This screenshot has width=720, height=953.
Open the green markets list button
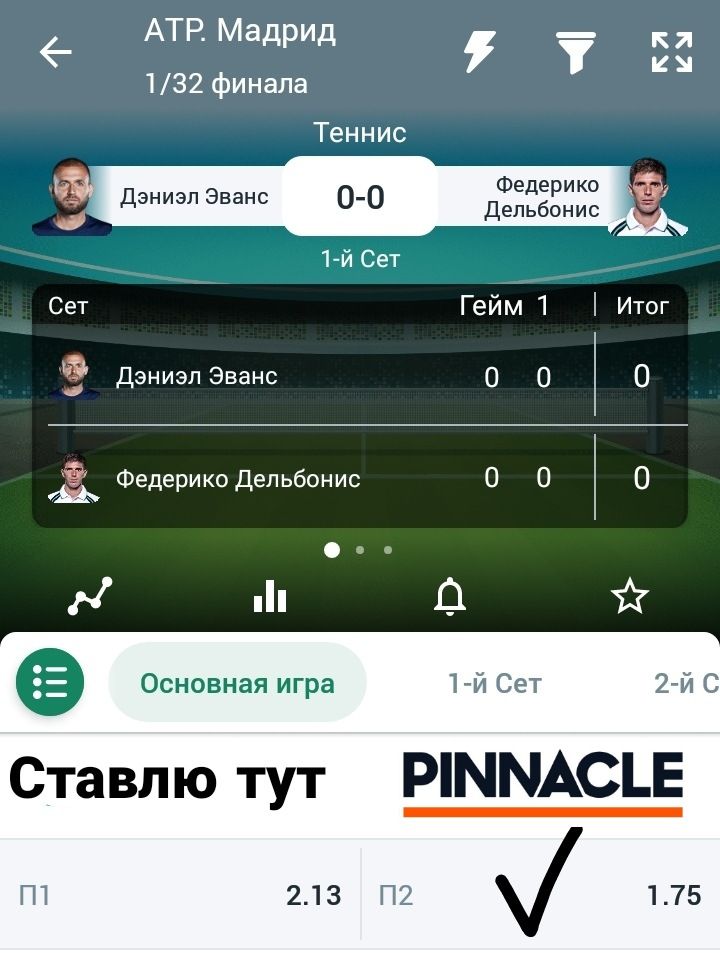coord(50,683)
